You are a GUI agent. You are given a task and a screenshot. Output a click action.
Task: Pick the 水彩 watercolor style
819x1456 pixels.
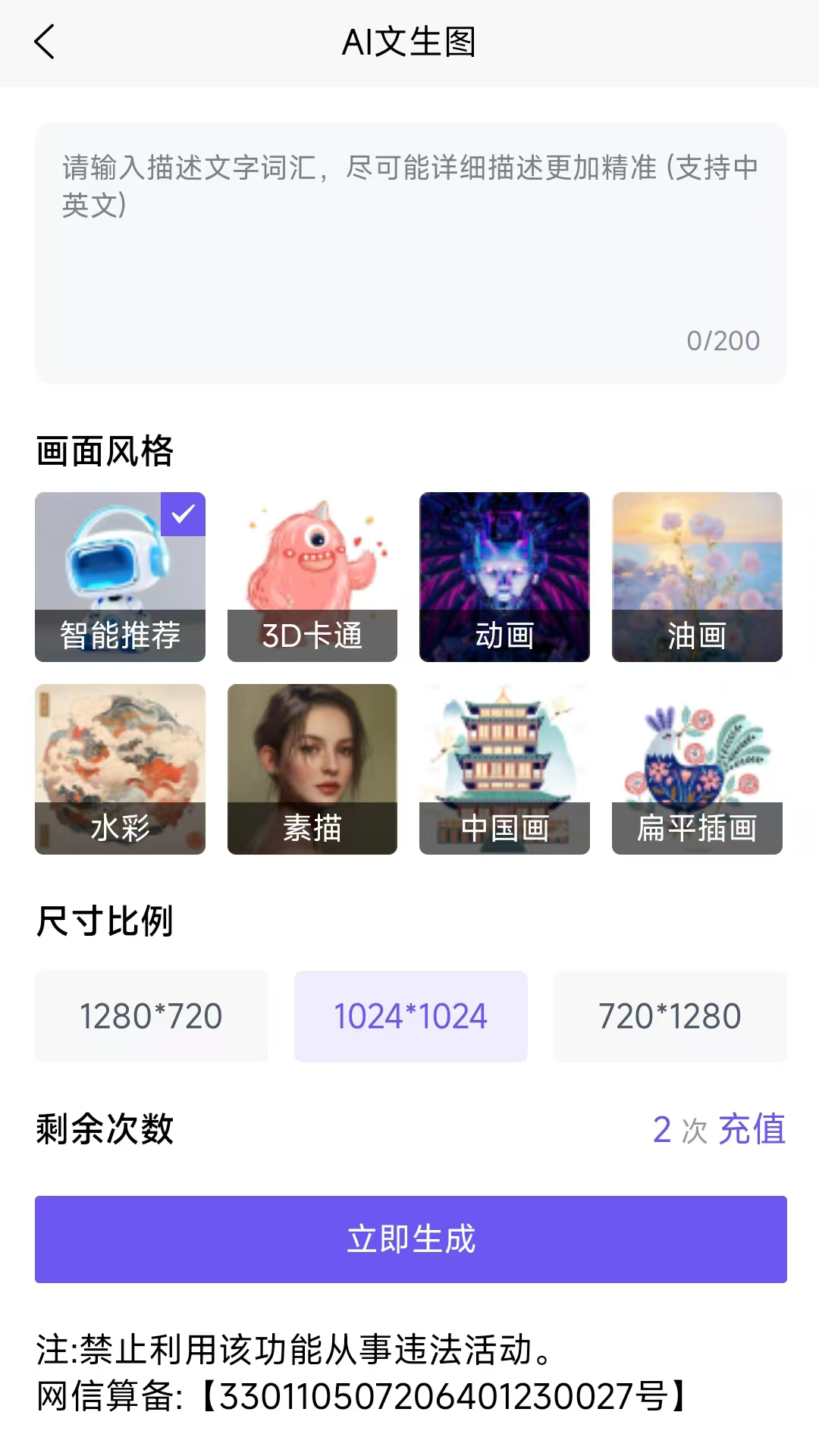pyautogui.click(x=120, y=770)
